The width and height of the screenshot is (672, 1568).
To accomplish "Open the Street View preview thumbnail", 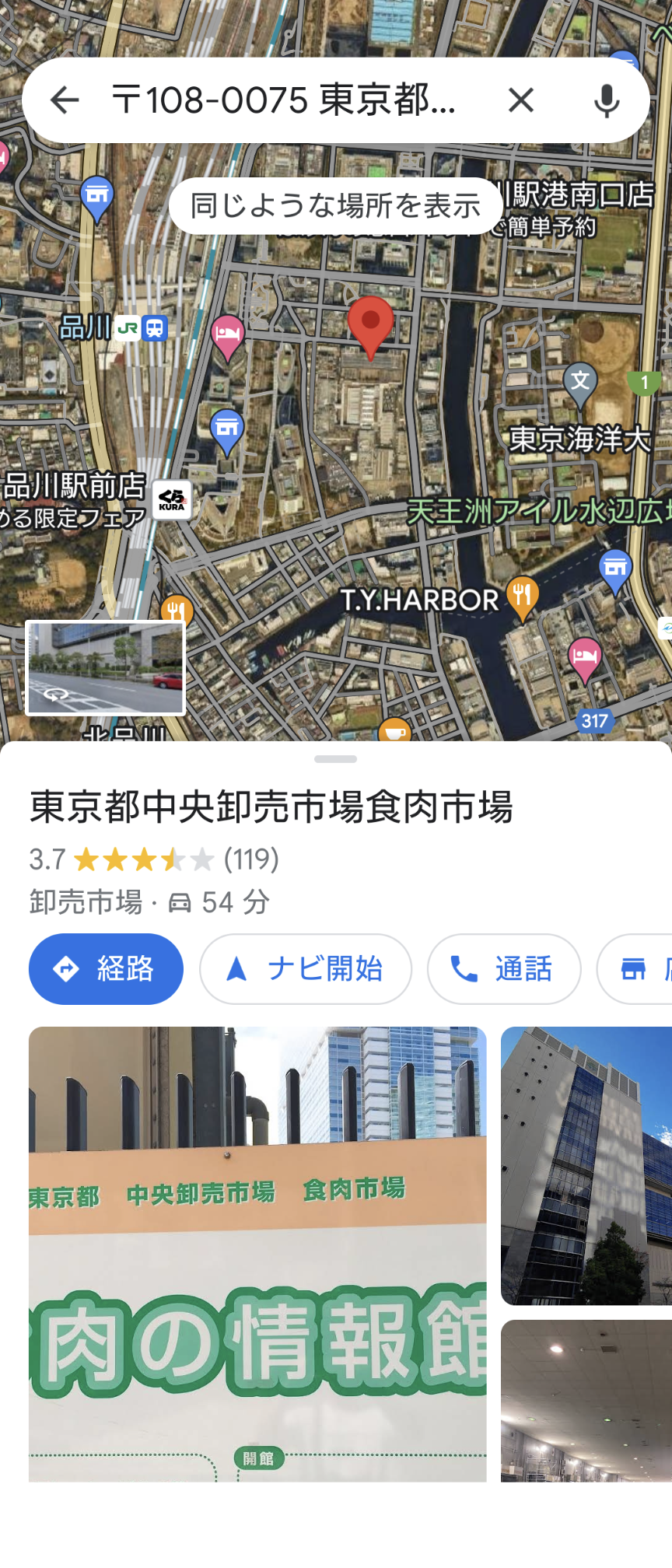I will pyautogui.click(x=106, y=667).
